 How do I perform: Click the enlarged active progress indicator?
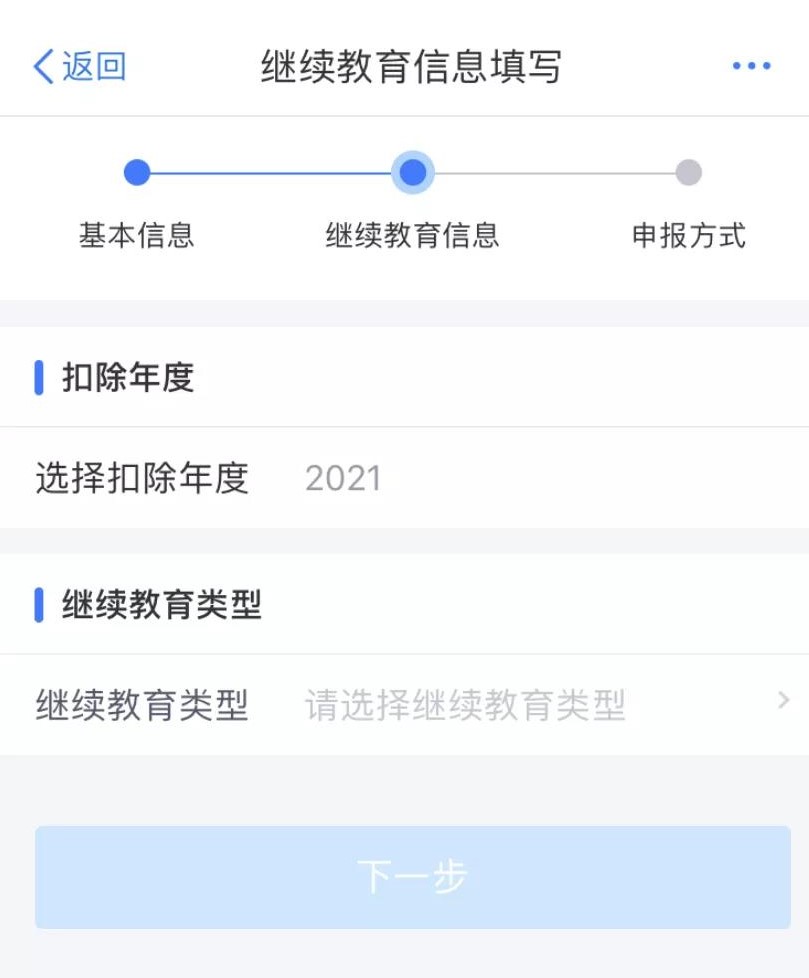413,171
